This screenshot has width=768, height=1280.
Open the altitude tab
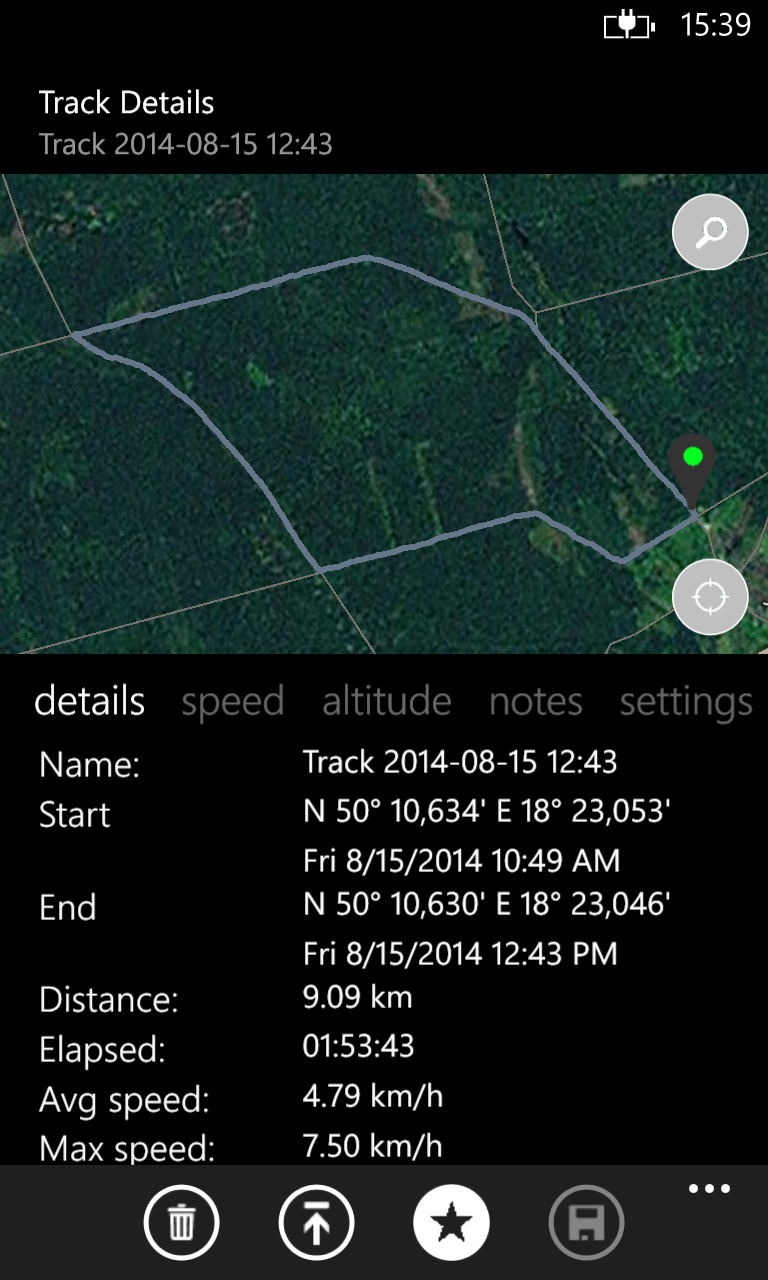tap(386, 701)
